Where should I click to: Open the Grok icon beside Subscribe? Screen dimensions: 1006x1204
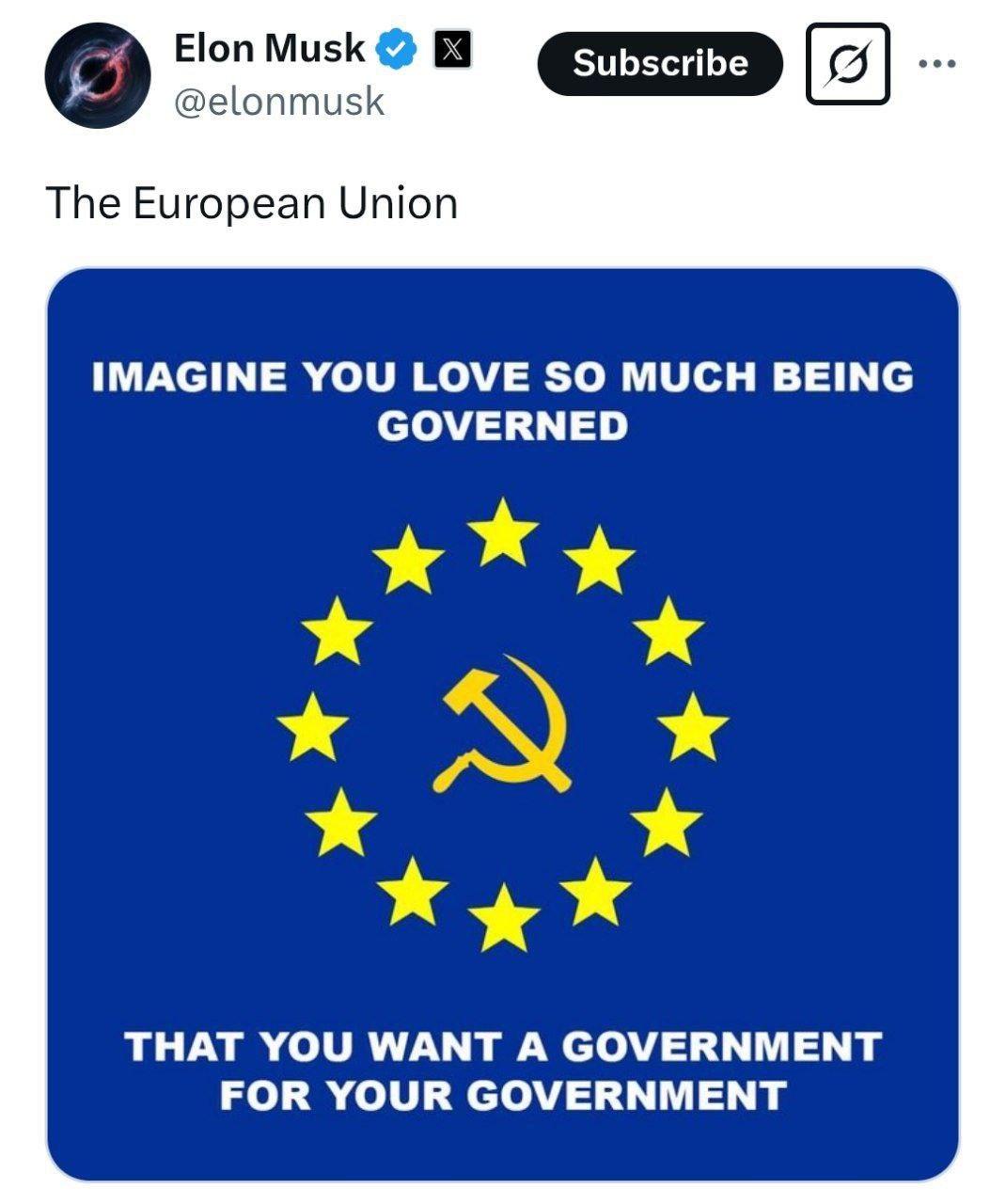coord(847,64)
